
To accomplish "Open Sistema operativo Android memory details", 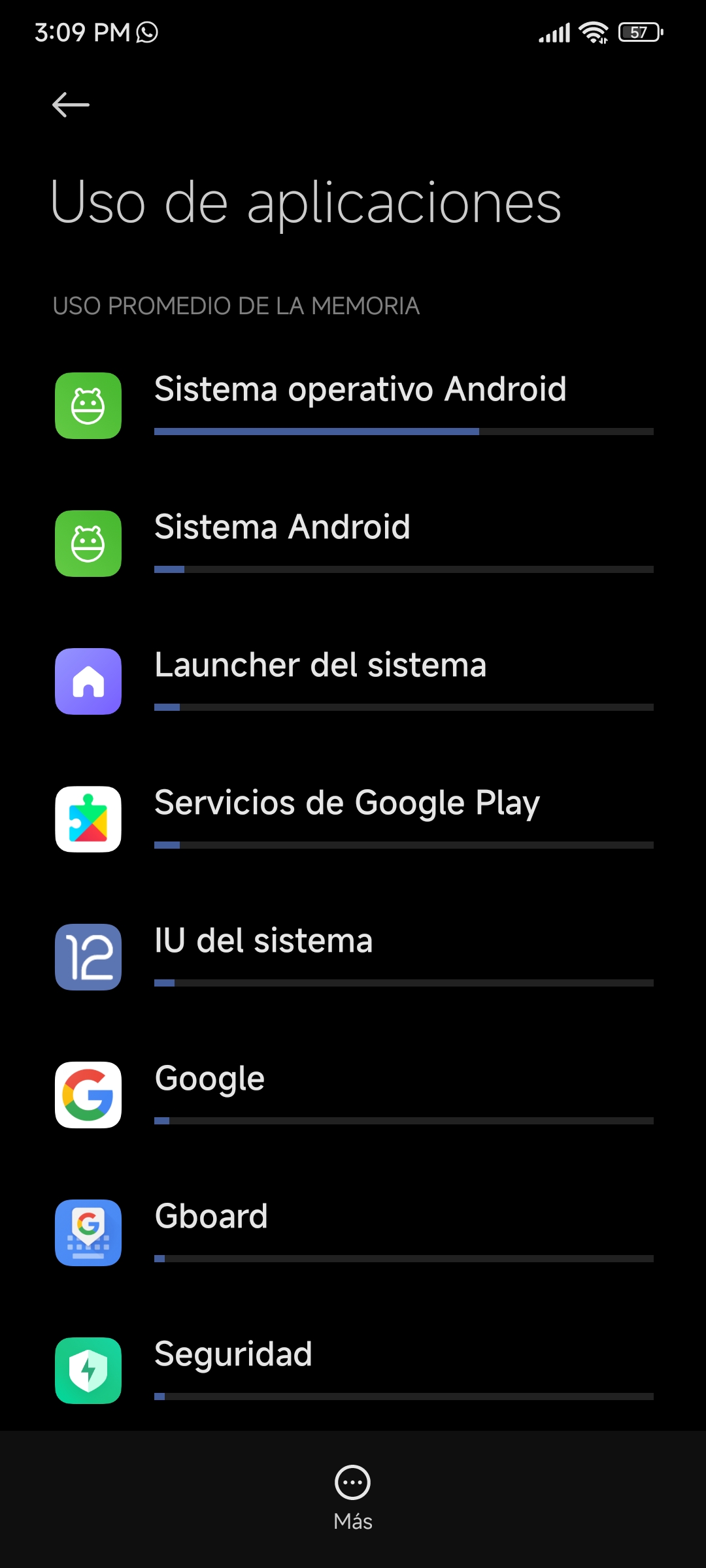I will [353, 406].
